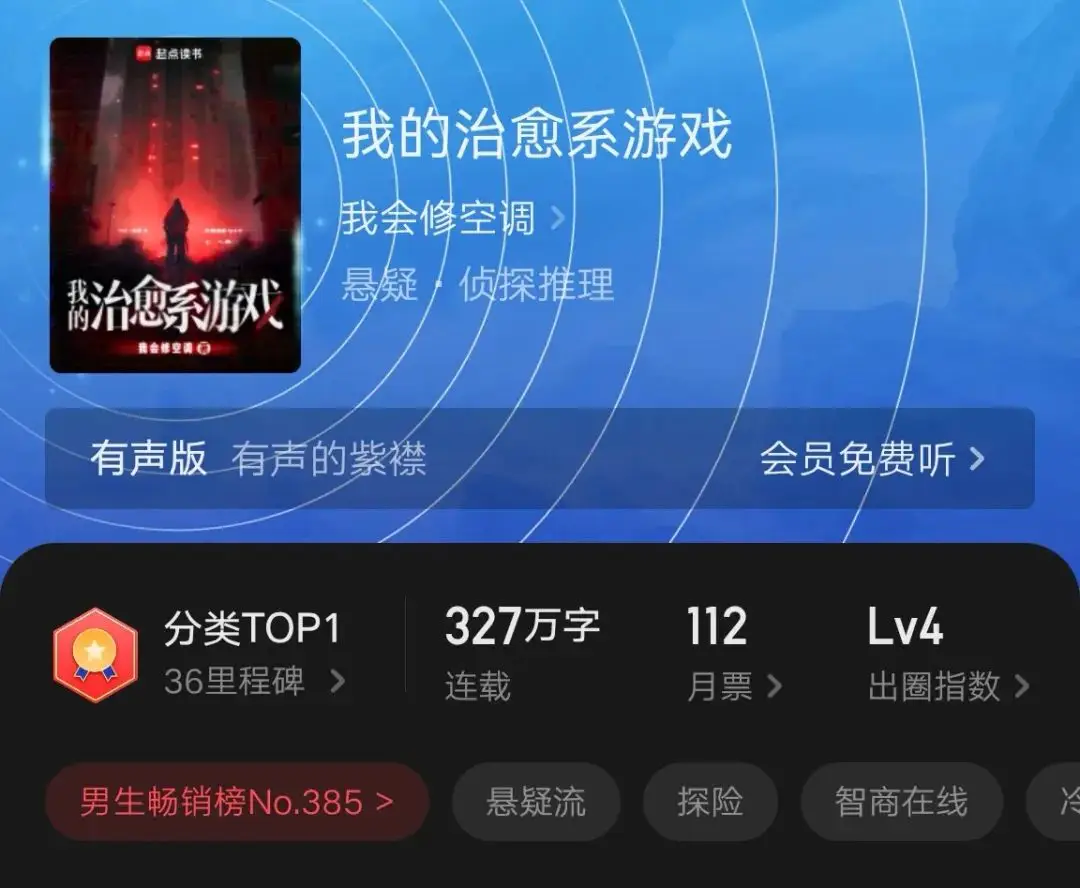Screen dimensions: 1080x888
Task: Open the book cover image
Action: (x=175, y=205)
